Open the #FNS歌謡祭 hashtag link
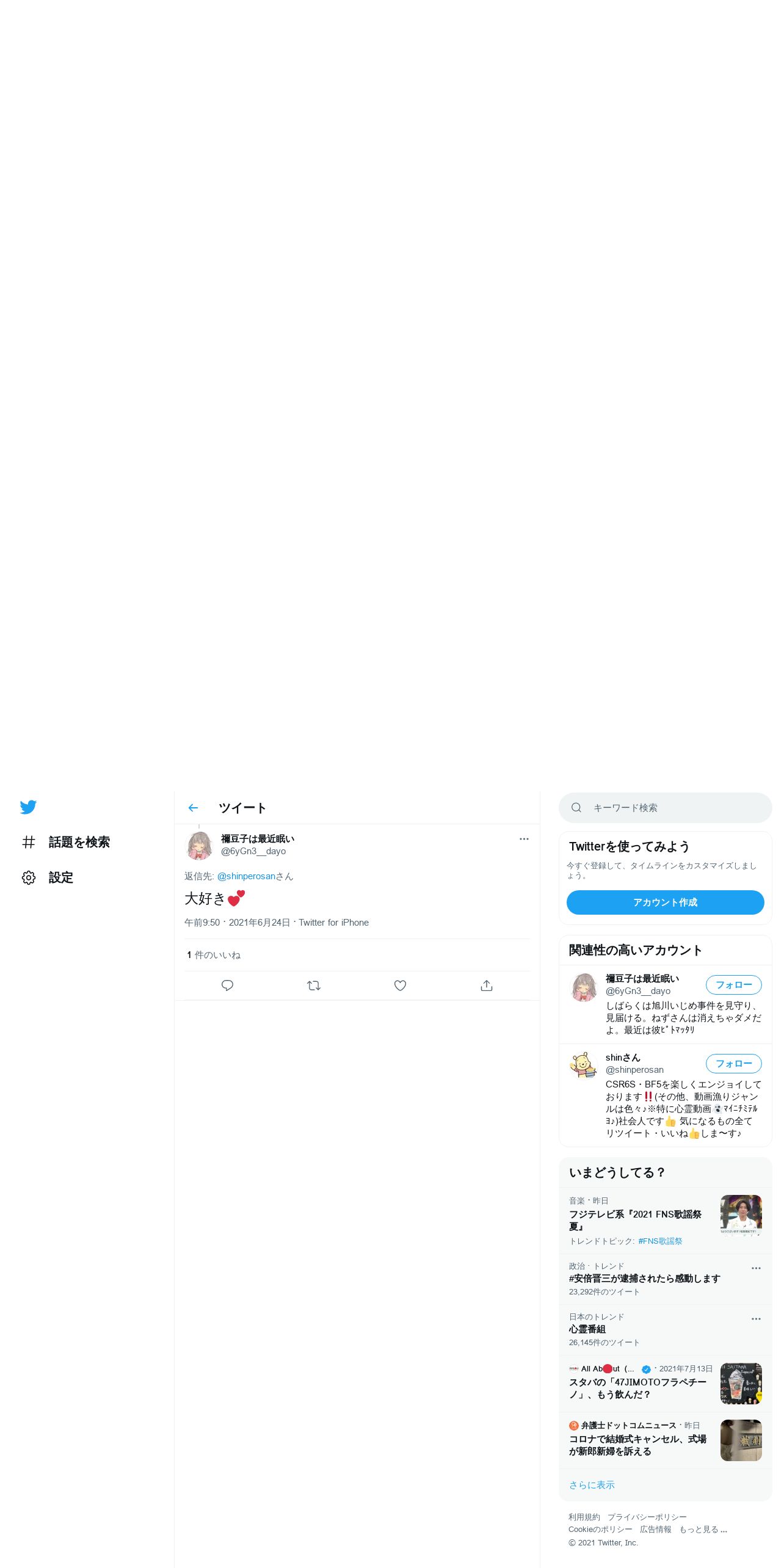784x1568 pixels. [x=660, y=1241]
